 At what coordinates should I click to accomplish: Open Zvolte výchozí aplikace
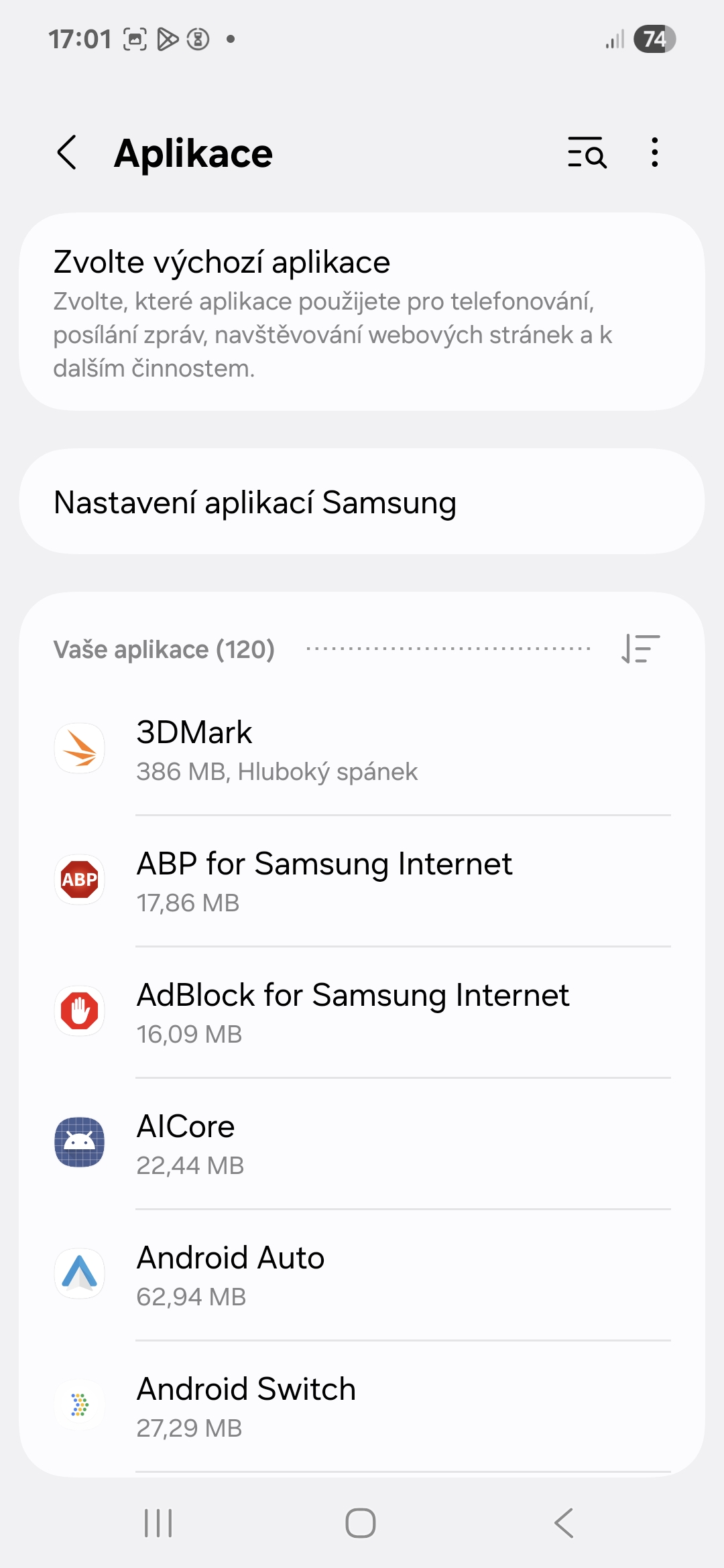pyautogui.click(x=362, y=312)
